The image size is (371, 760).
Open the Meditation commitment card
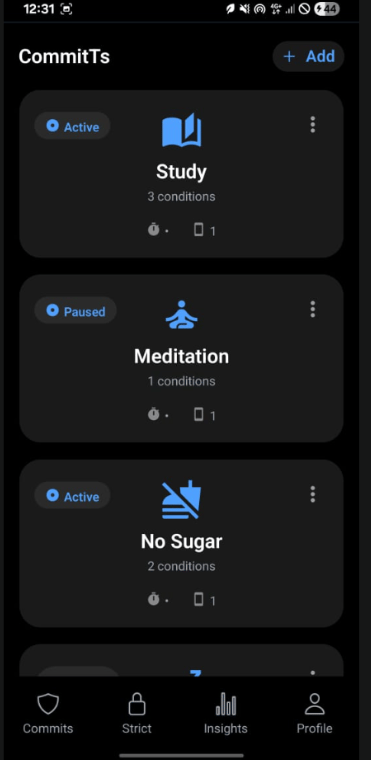[181, 358]
